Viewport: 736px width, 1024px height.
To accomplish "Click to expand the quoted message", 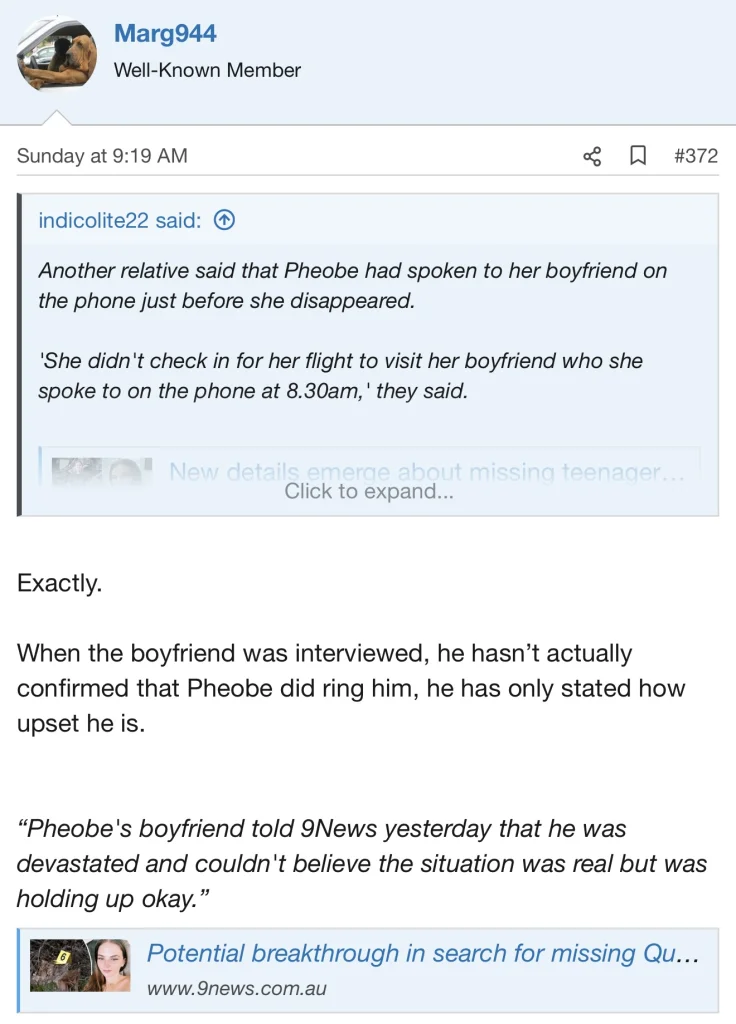I will (x=368, y=491).
